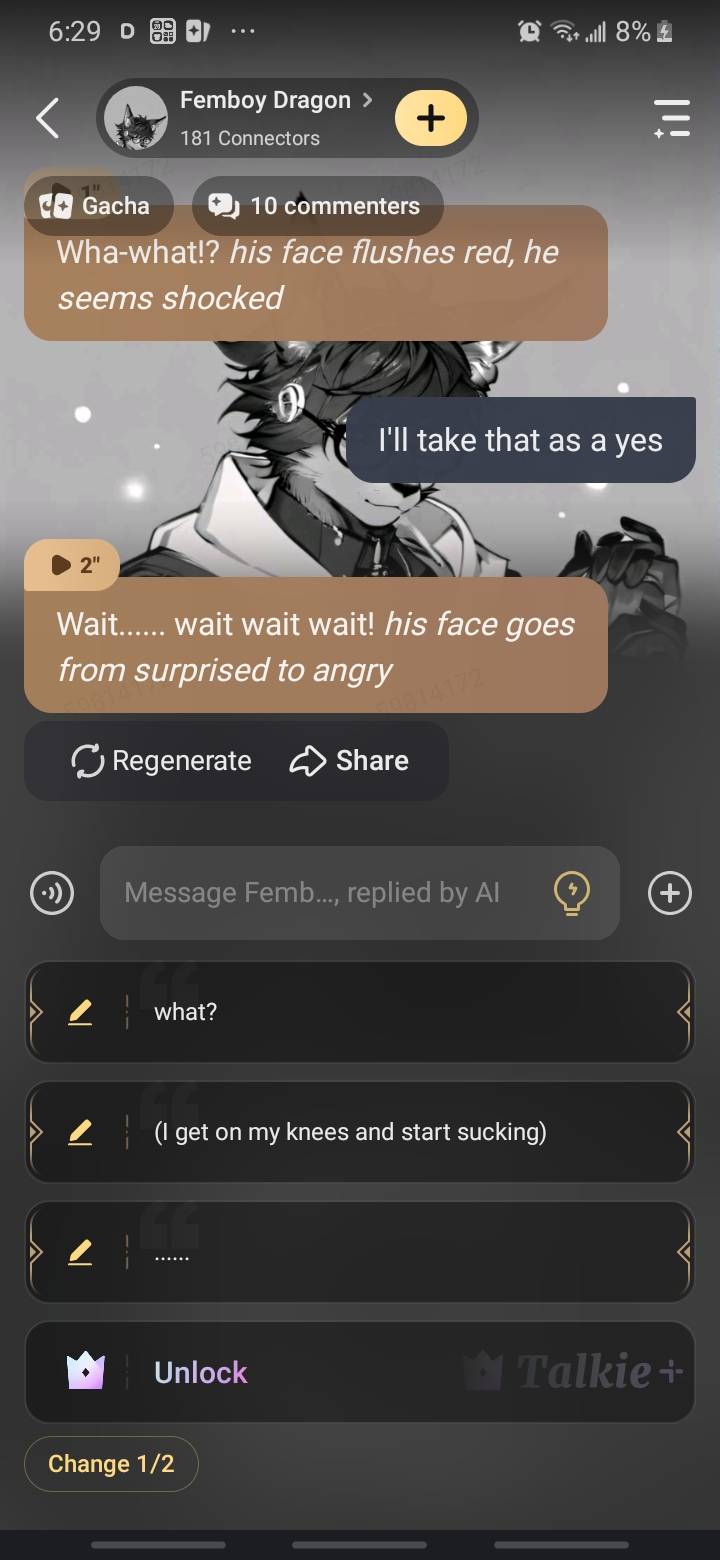Open the plus attachment icon beside input
Viewport: 720px width, 1560px height.
[670, 893]
